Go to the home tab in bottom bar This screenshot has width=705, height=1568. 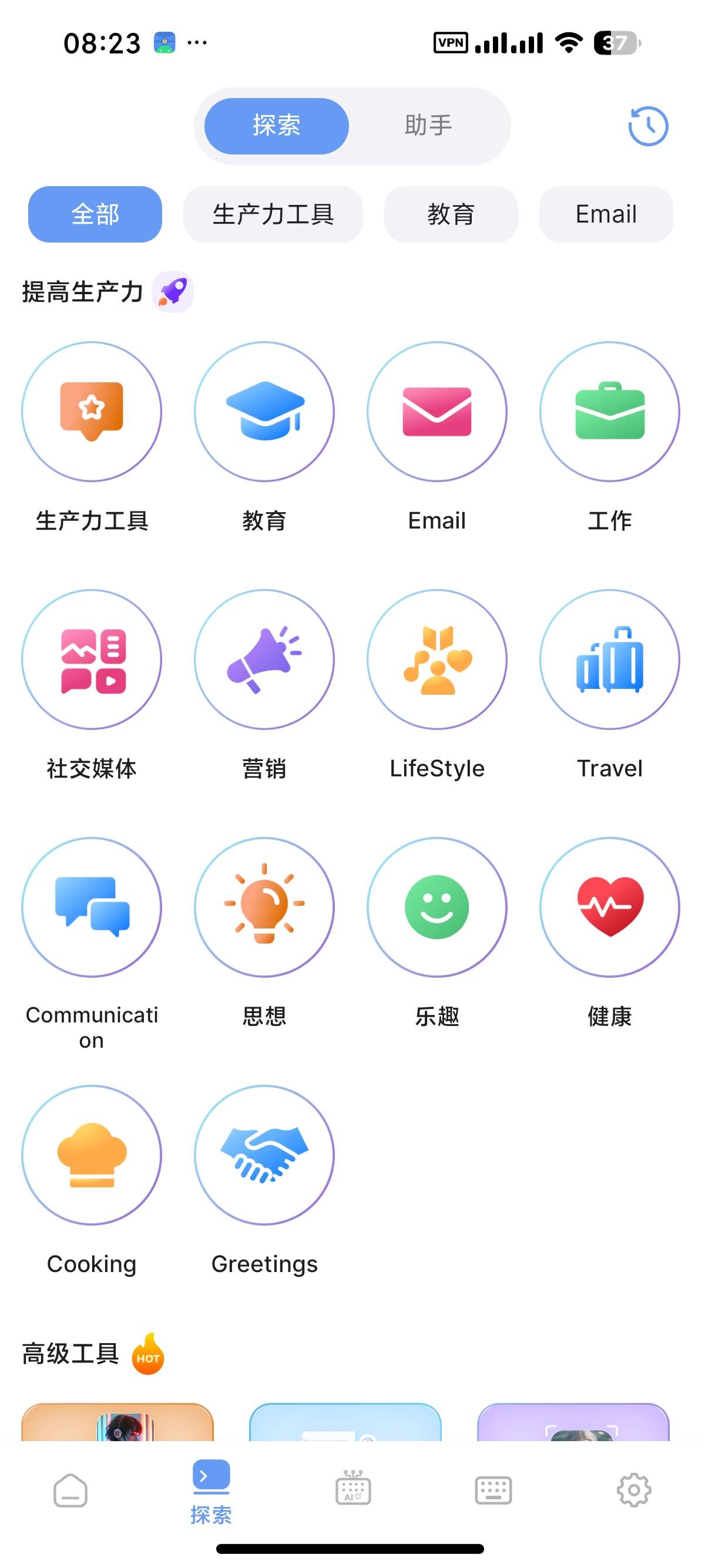pyautogui.click(x=70, y=1490)
